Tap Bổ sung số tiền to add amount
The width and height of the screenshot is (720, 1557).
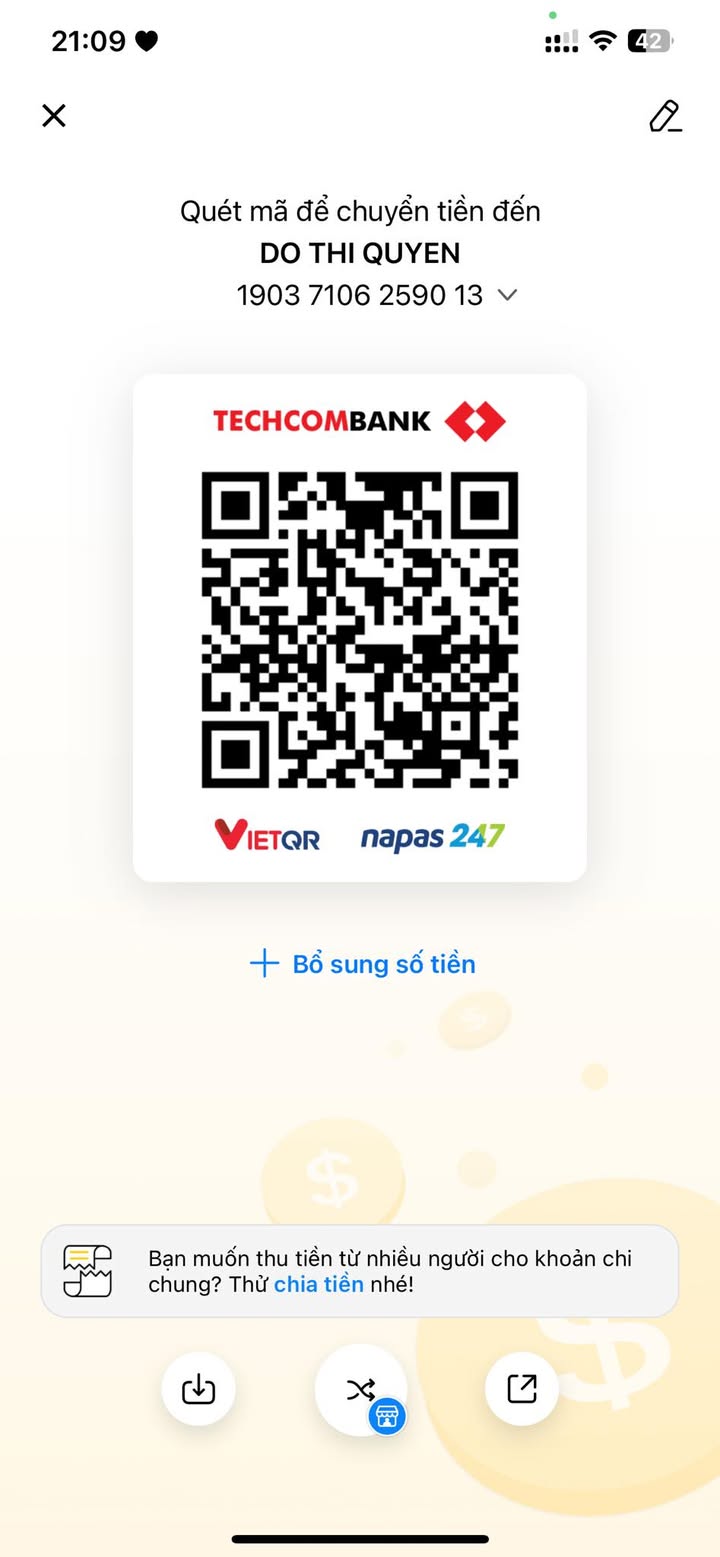point(362,964)
